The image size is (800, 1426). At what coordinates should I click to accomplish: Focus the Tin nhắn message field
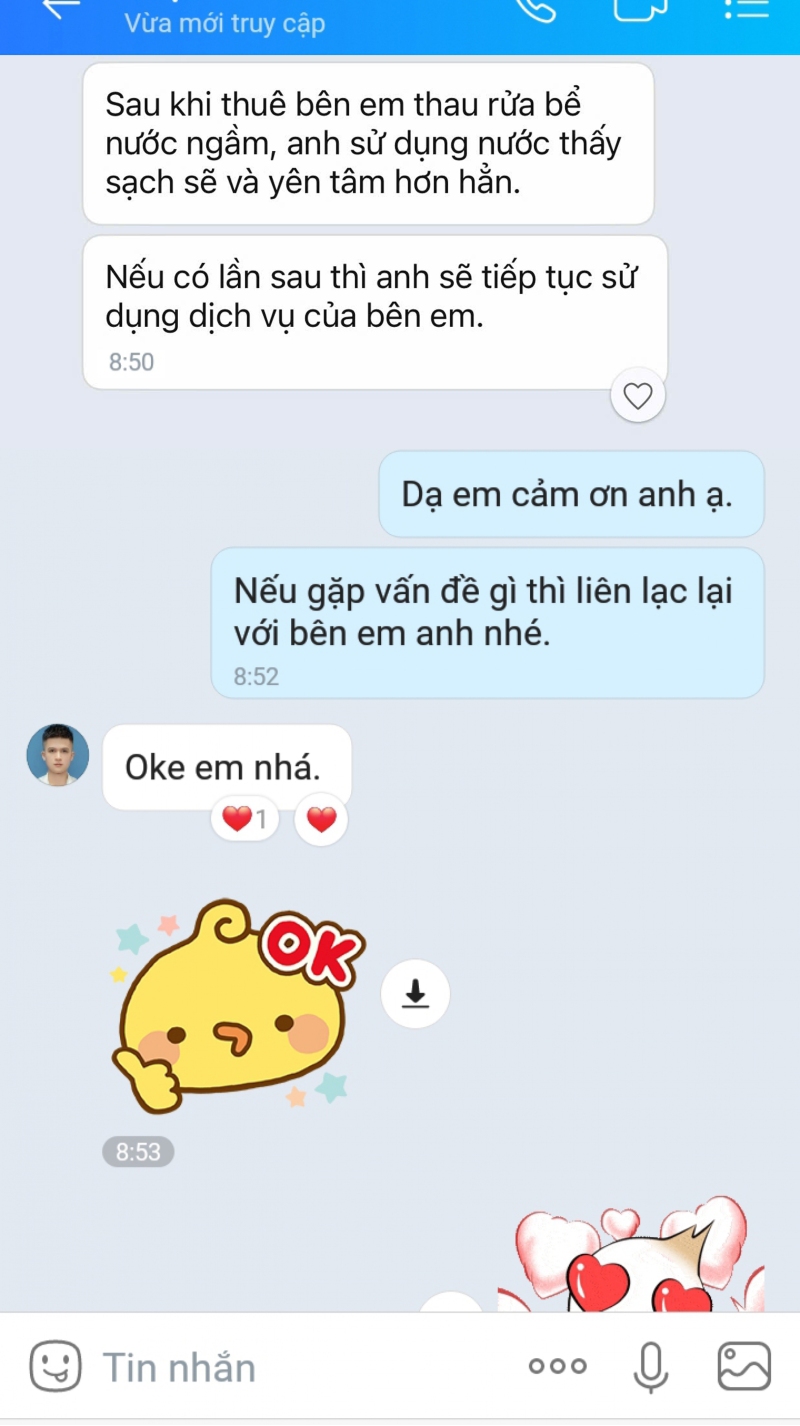[x=300, y=1367]
